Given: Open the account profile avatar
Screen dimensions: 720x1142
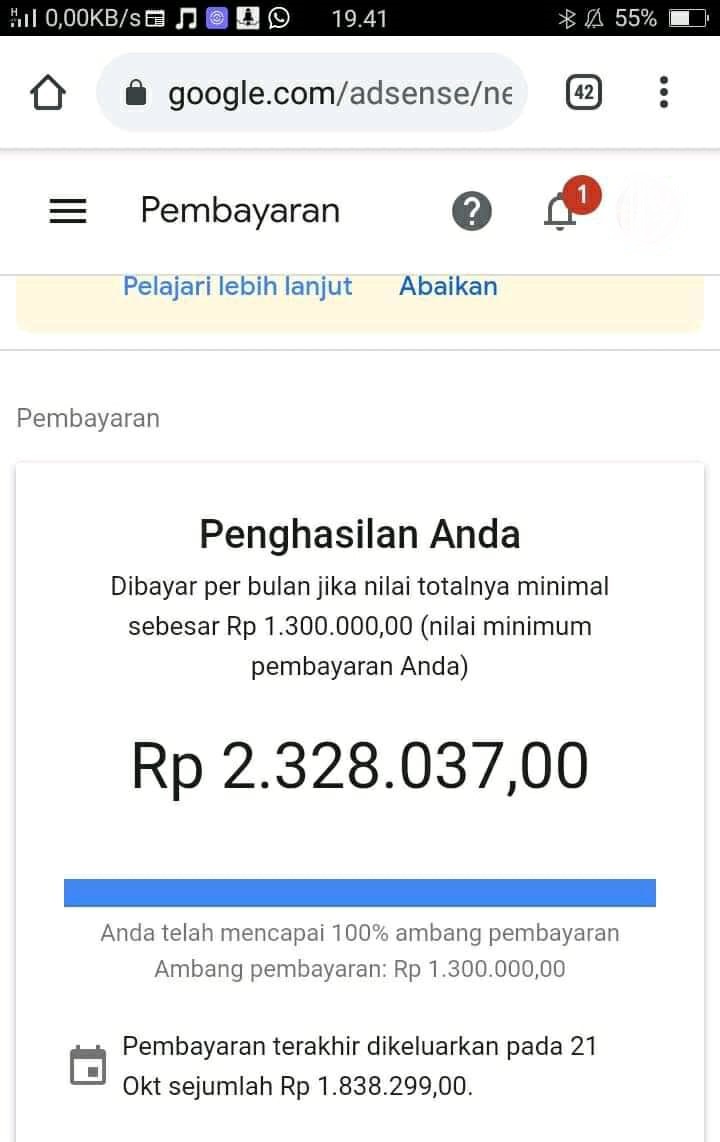Looking at the screenshot, I should pos(650,211).
